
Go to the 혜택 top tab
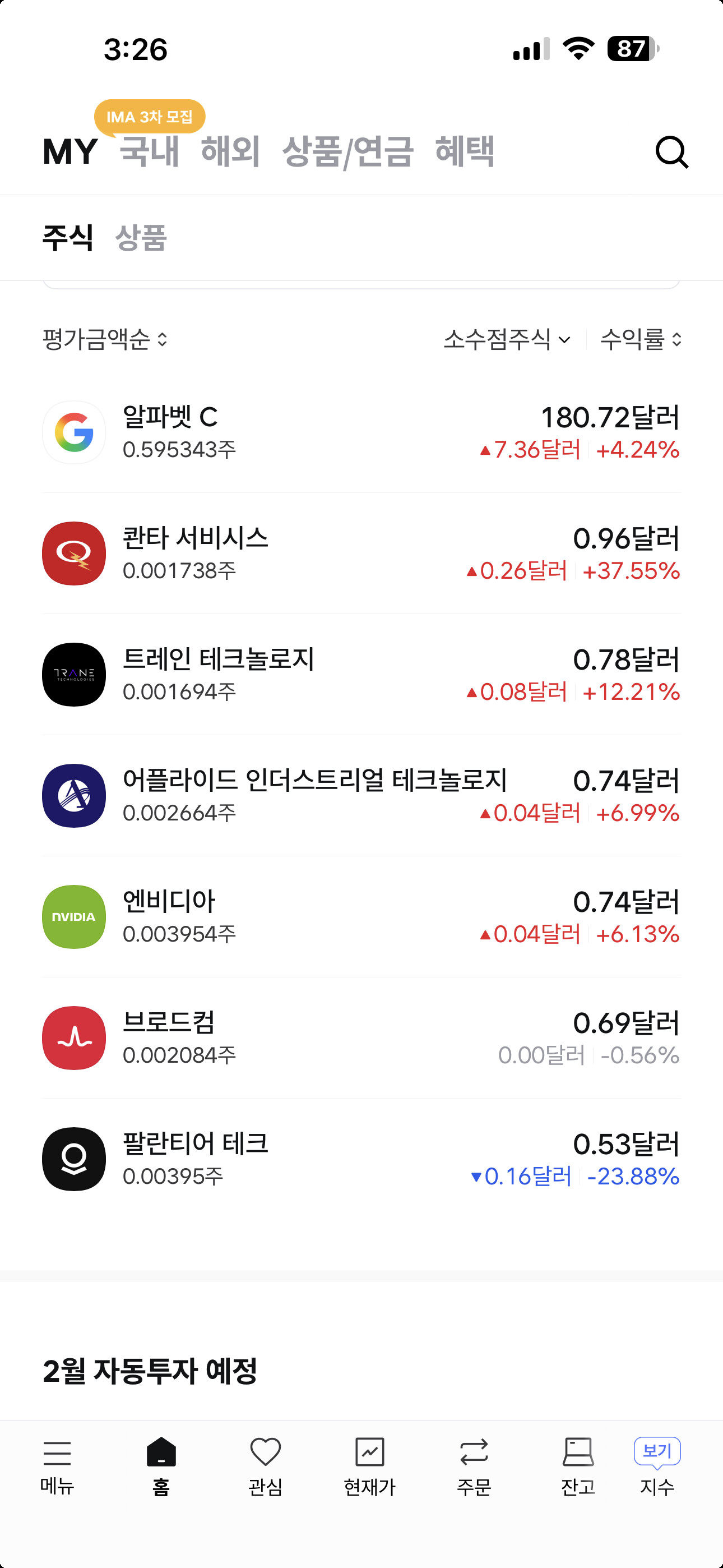click(465, 151)
